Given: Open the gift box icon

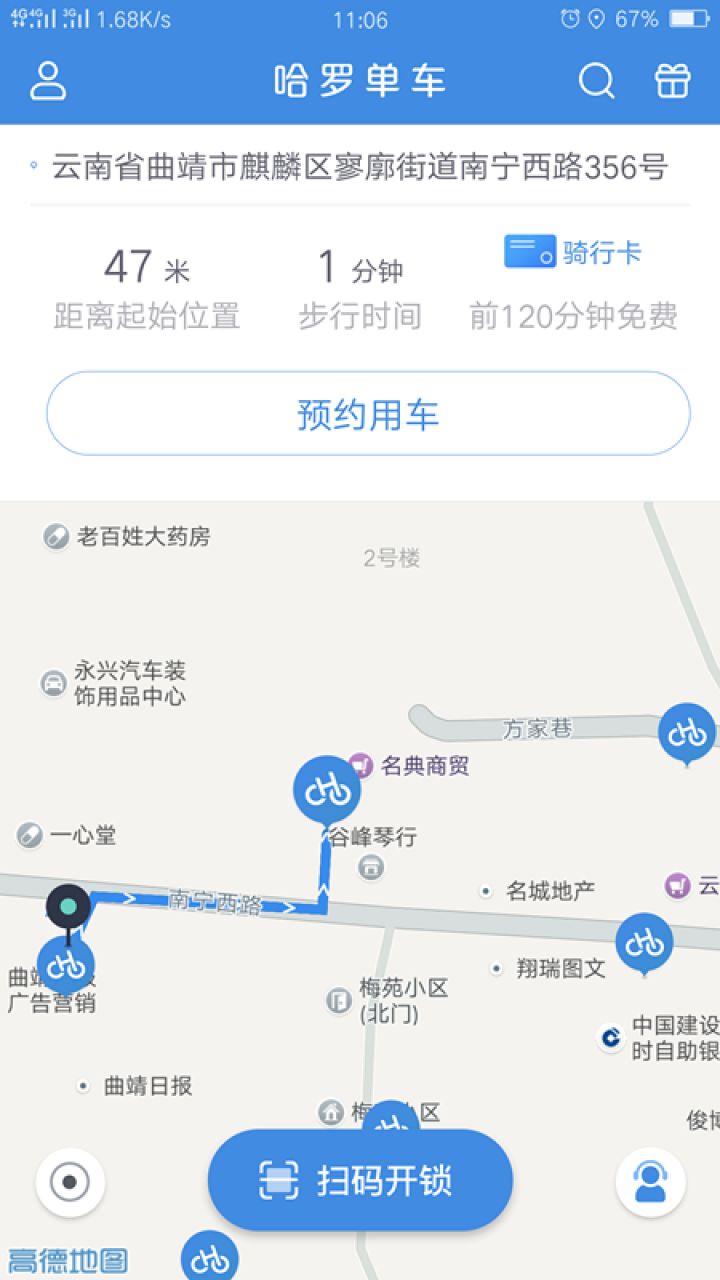Looking at the screenshot, I should [673, 81].
